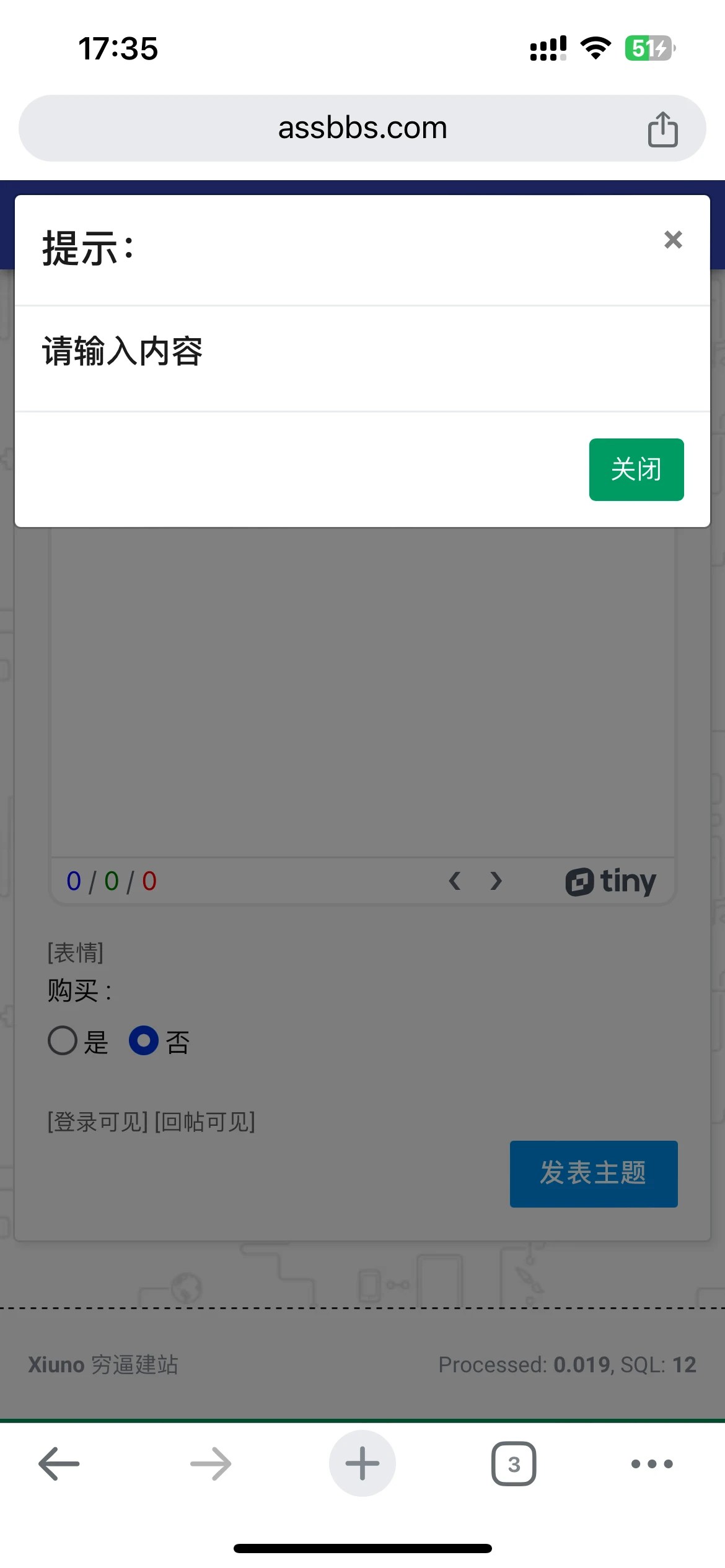Insert the [表情] emoji tag
725x1568 pixels.
pyautogui.click(x=74, y=953)
